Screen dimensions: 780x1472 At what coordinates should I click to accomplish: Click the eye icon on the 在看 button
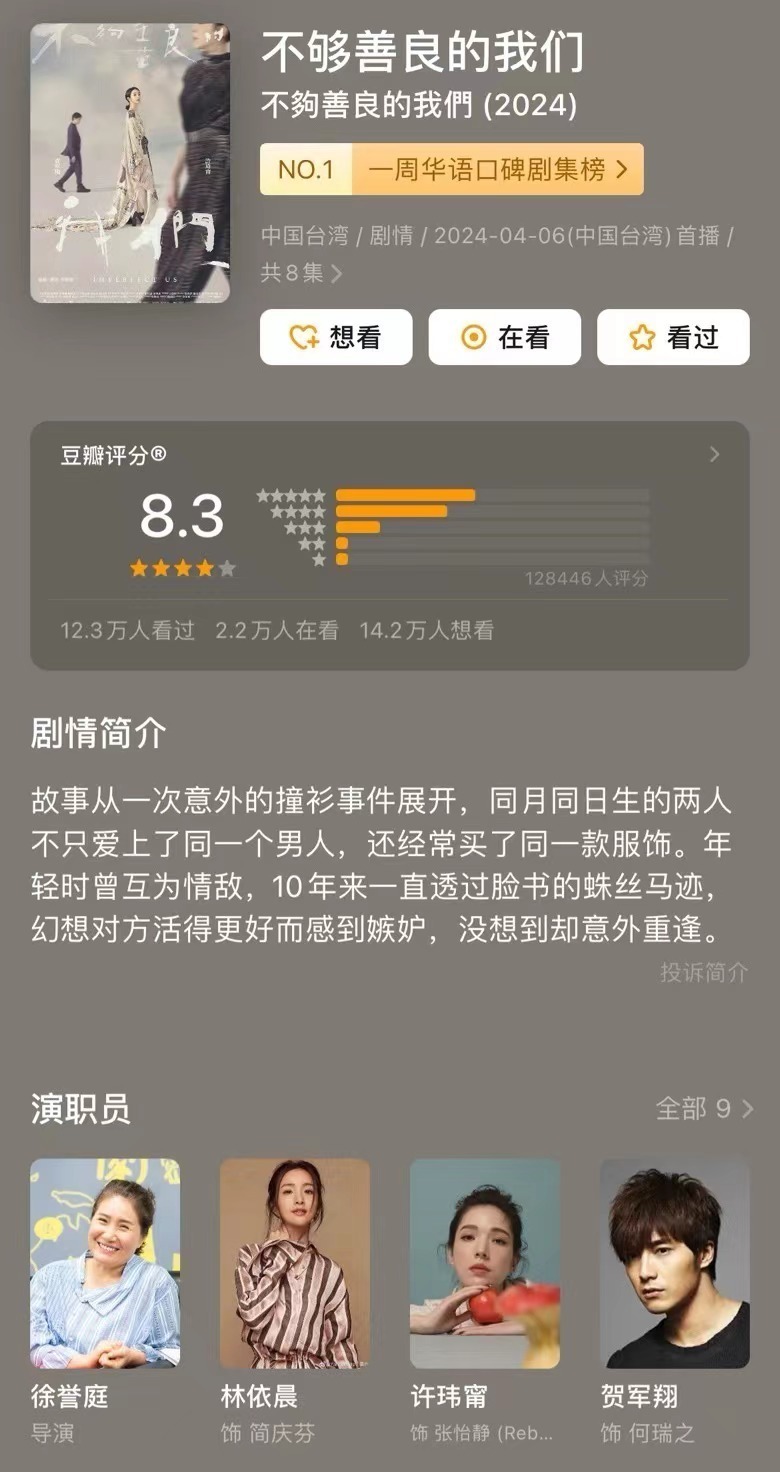click(472, 338)
